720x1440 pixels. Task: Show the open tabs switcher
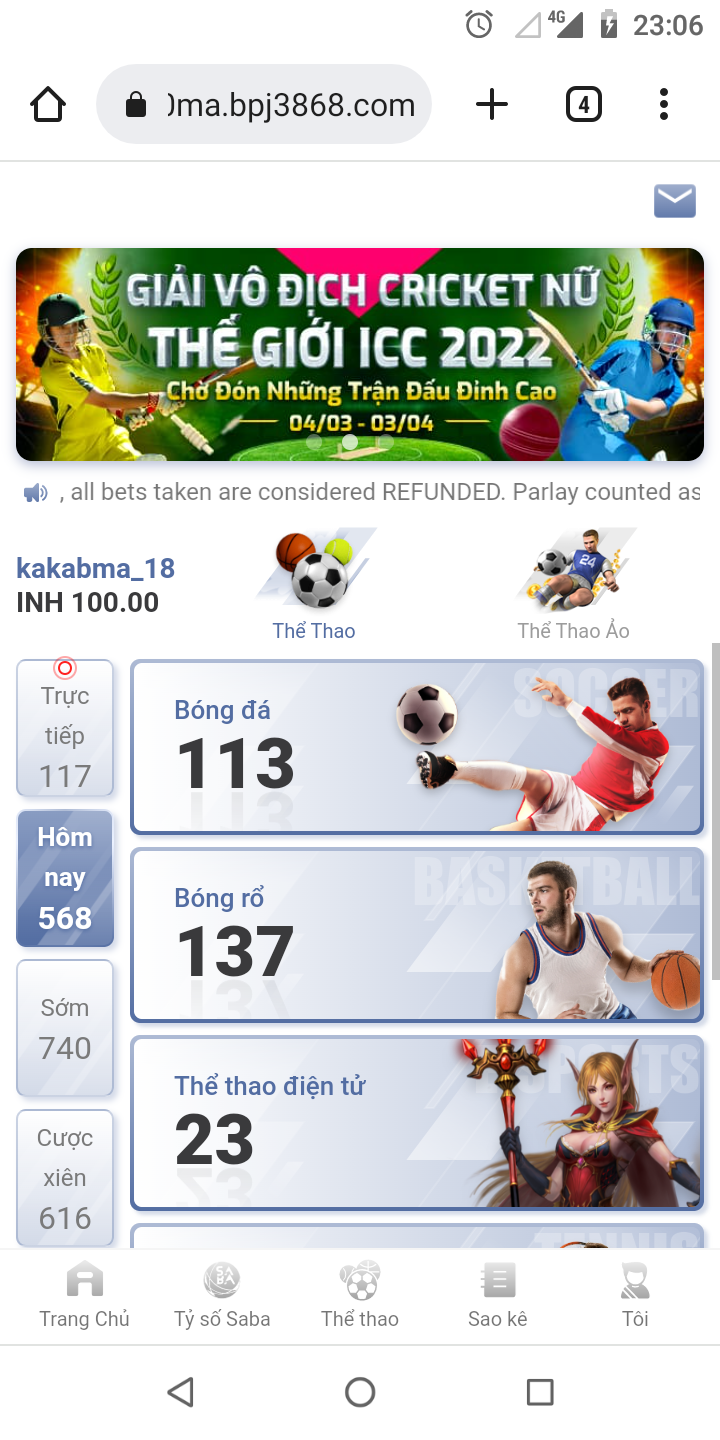583,105
